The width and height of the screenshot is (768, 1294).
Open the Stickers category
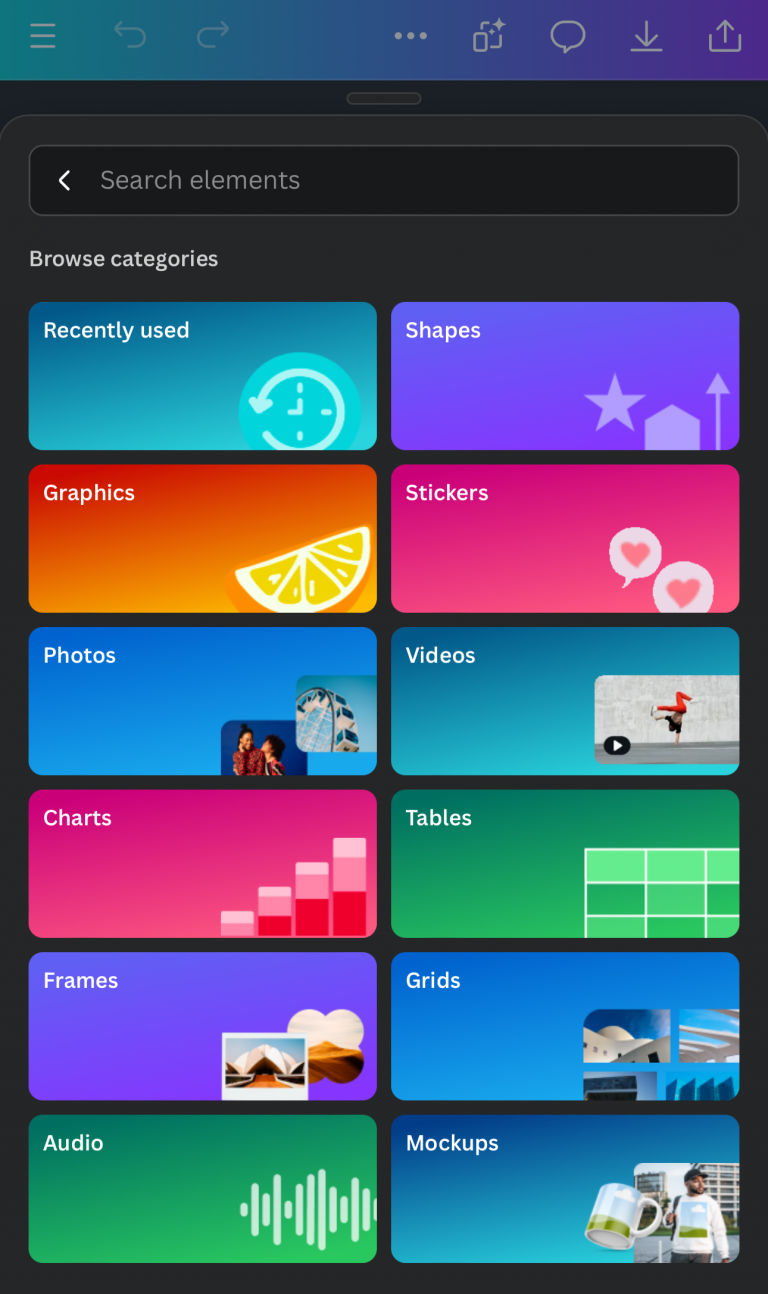(x=565, y=538)
